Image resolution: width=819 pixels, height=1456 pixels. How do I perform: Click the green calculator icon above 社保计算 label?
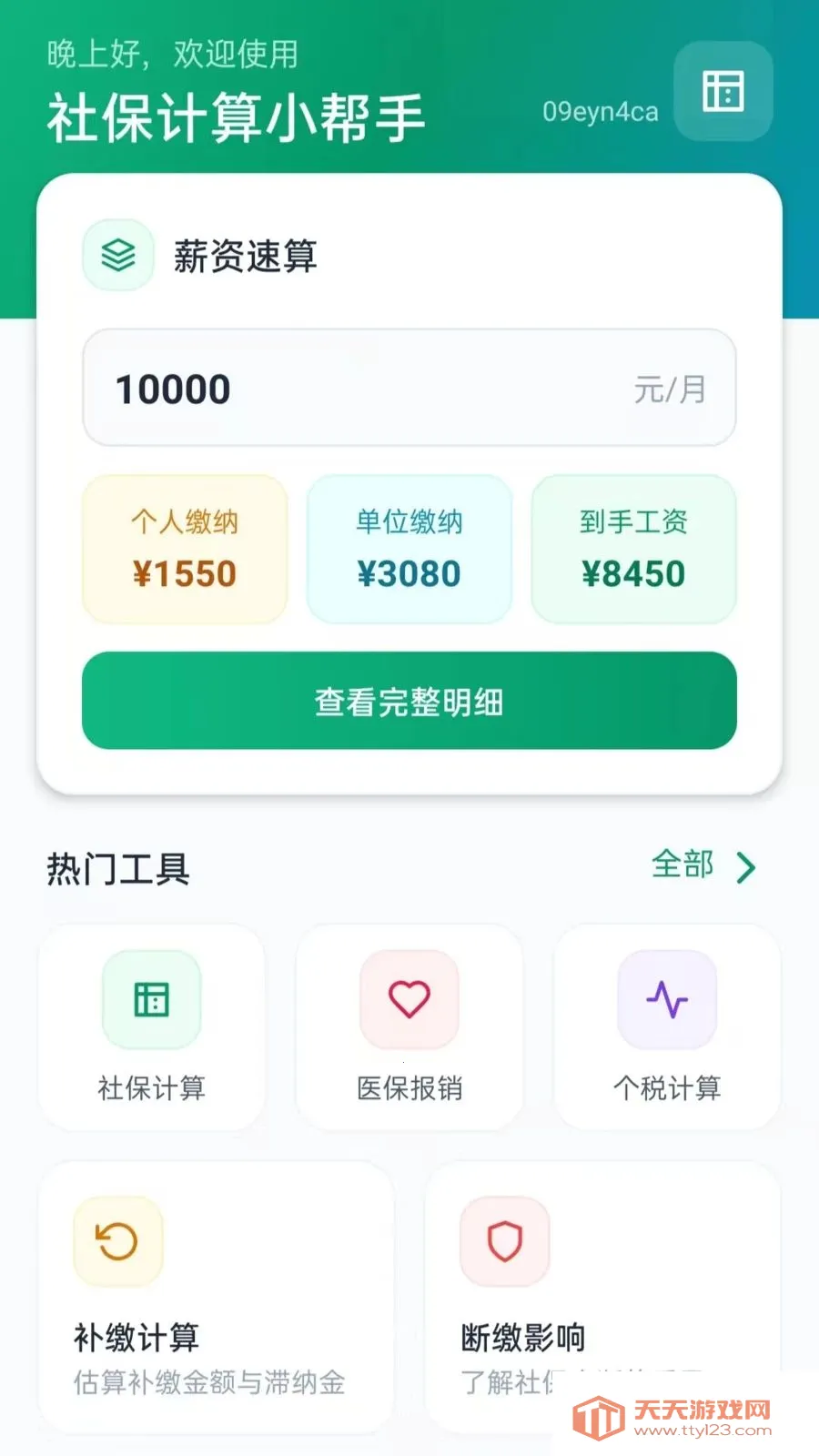tap(152, 1001)
